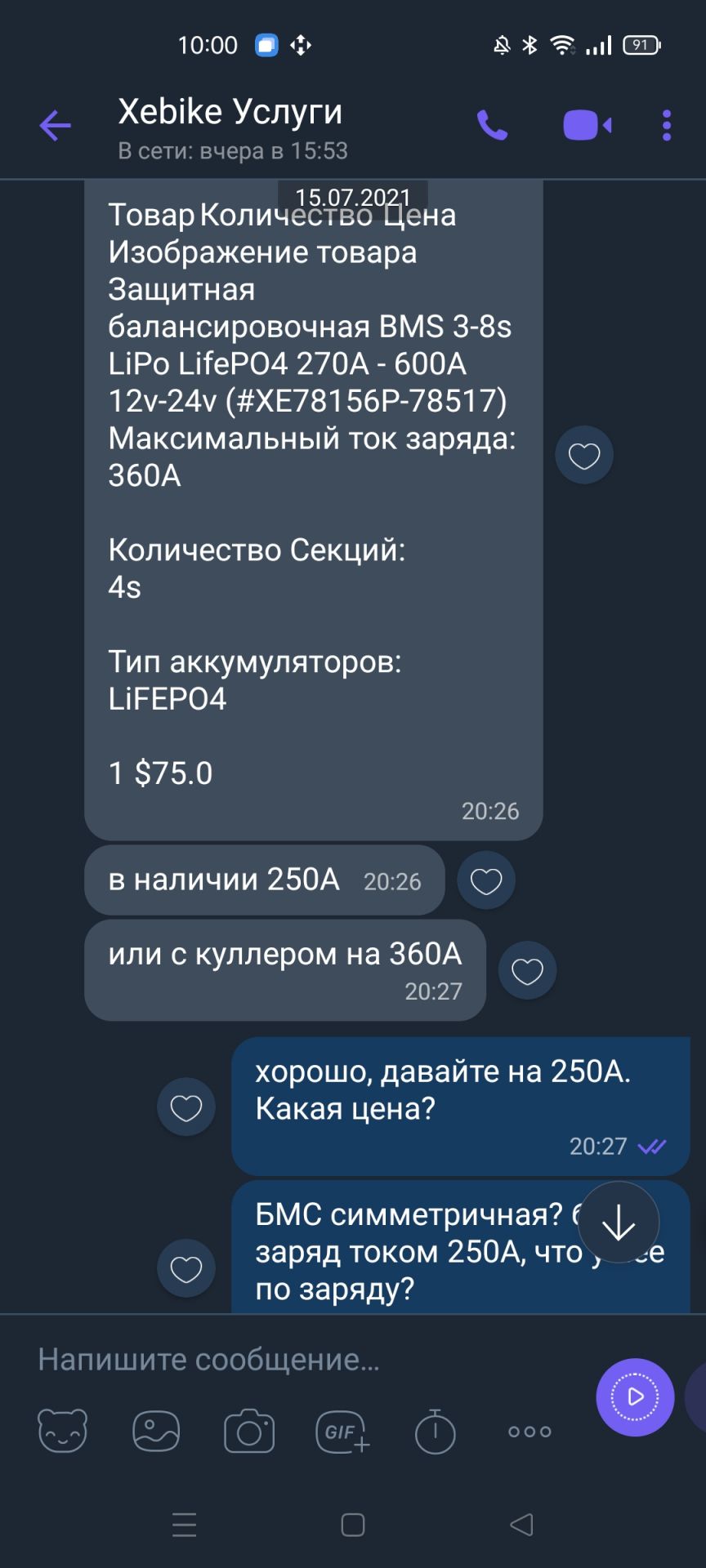Open the camera to take a photo

pyautogui.click(x=249, y=1431)
